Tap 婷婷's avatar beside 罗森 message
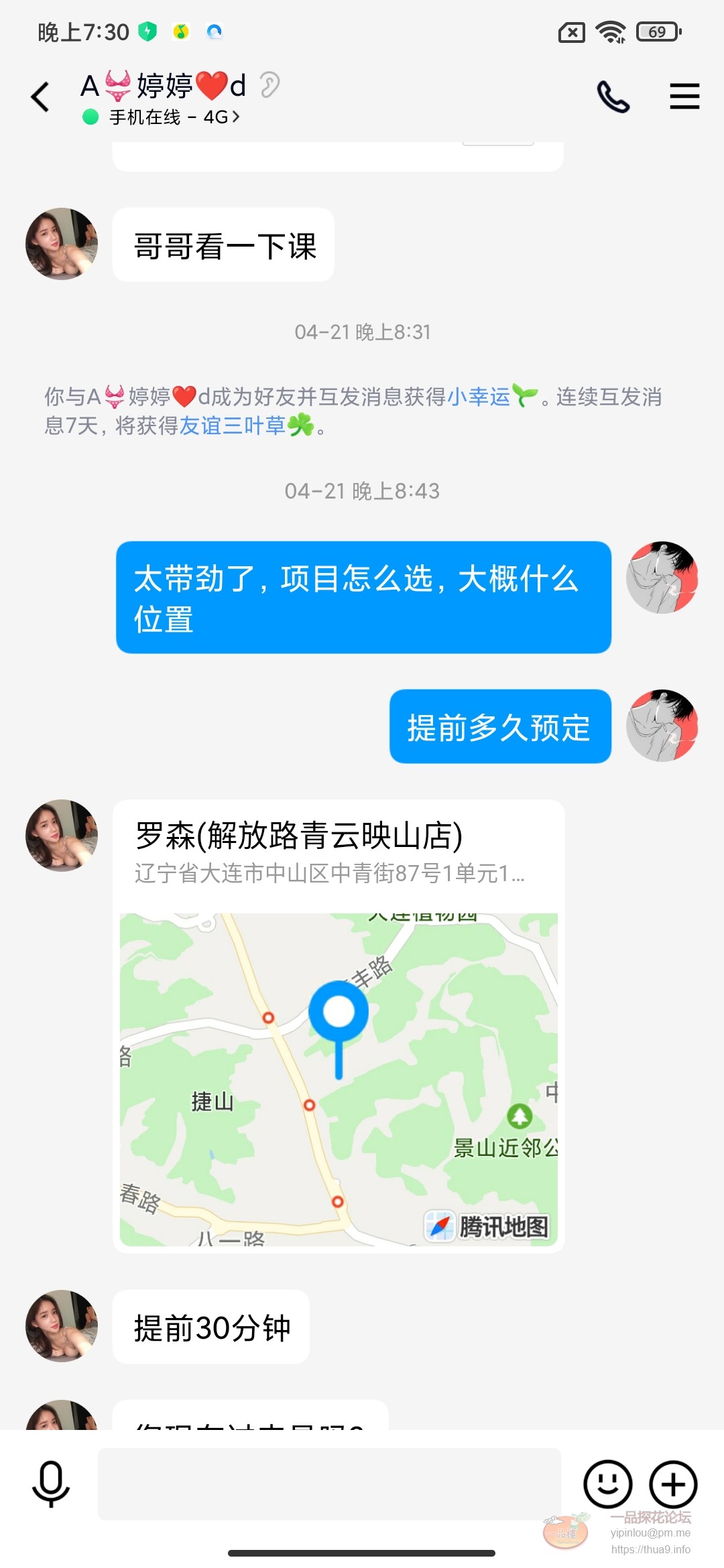The image size is (724, 1568). click(60, 835)
